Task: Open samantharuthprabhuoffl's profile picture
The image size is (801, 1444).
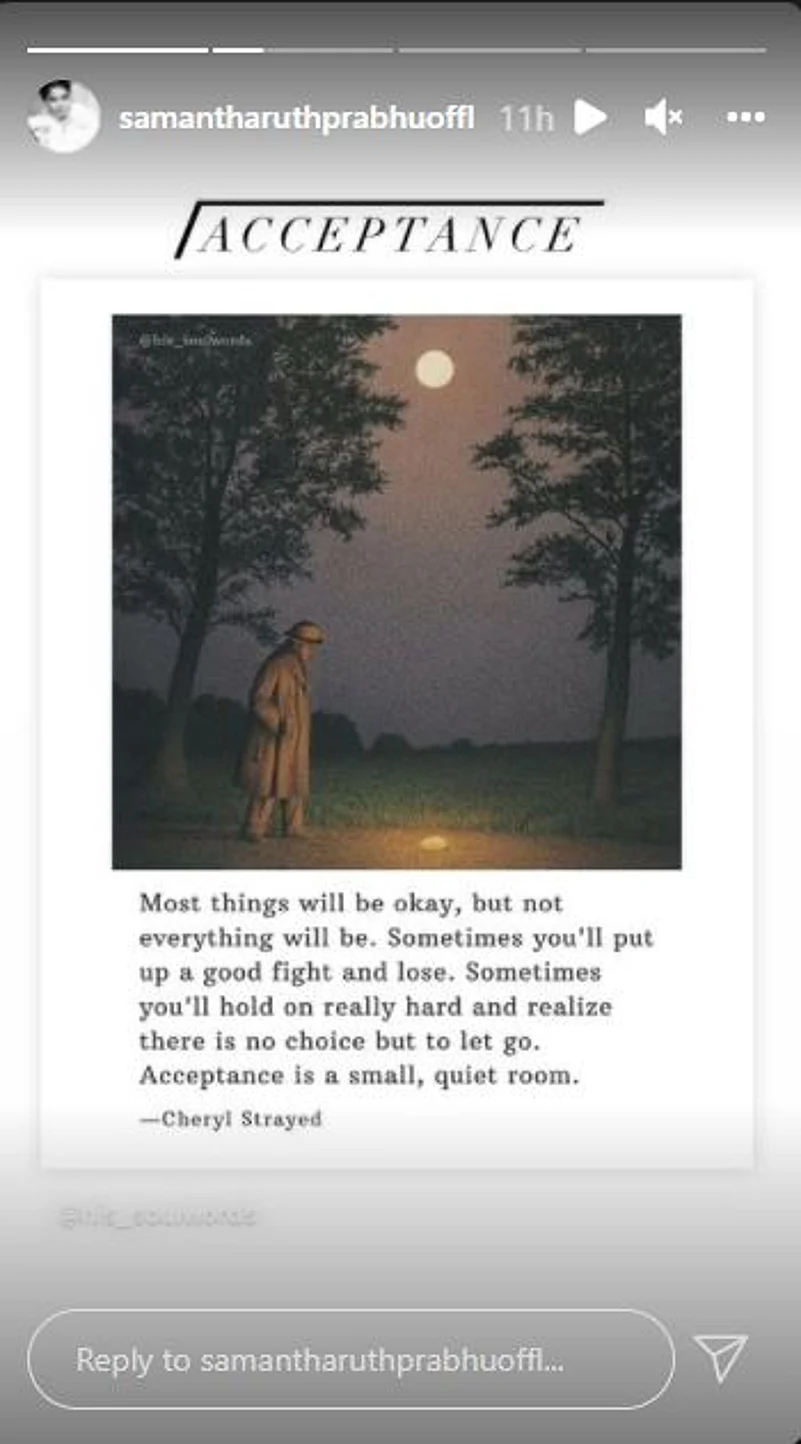Action: 63,117
